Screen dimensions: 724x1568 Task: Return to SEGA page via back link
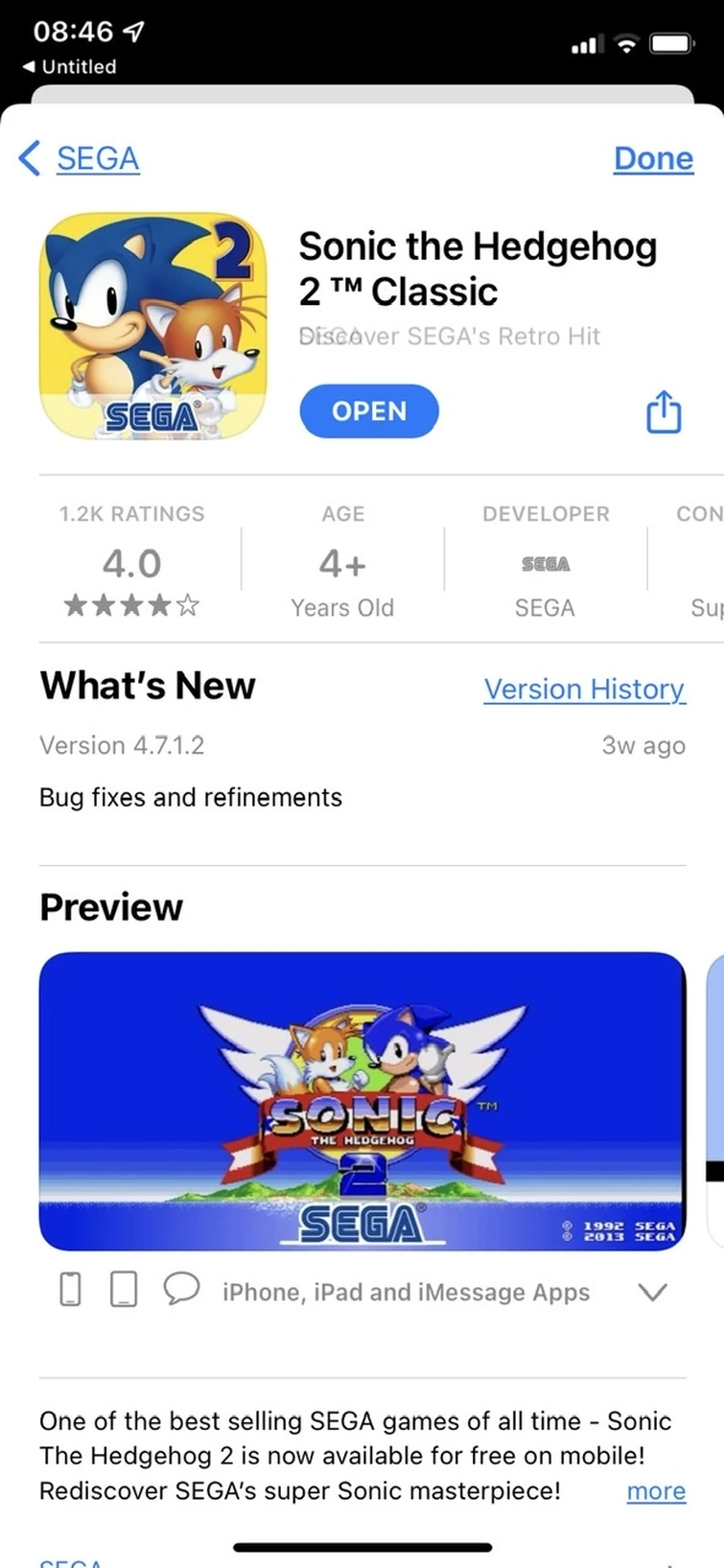(98, 158)
